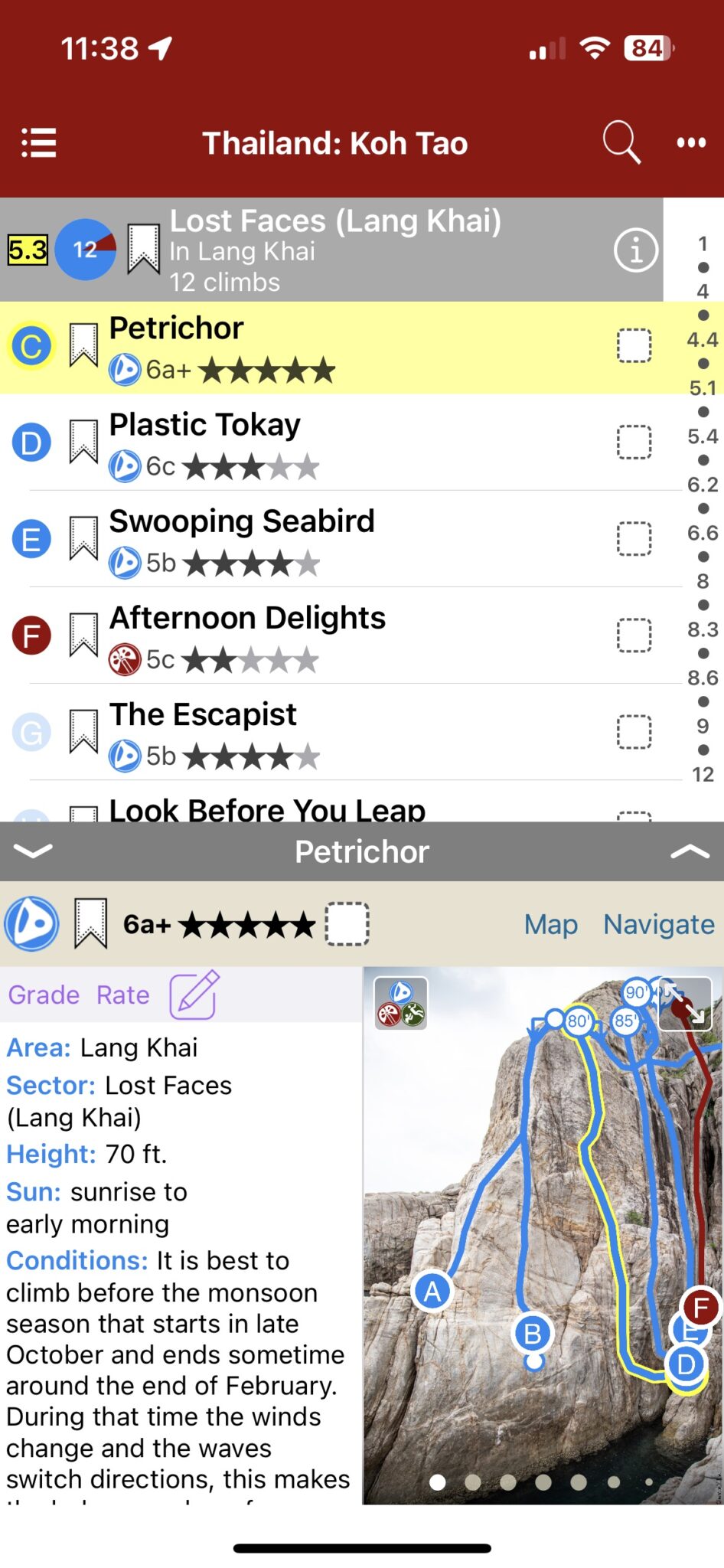Screen dimensions: 724x1568
Task: Show Petrichor on the Map
Action: point(550,924)
